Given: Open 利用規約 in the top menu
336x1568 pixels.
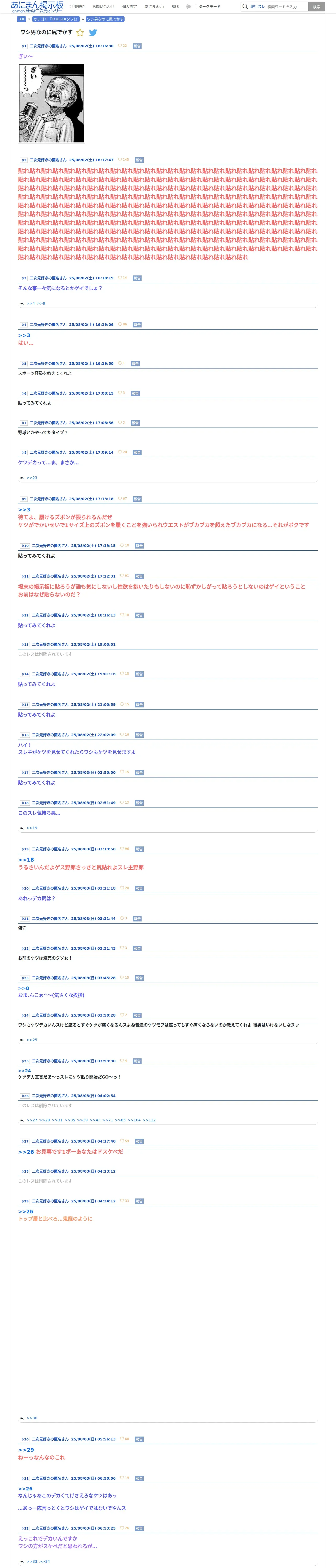Looking at the screenshot, I should pos(77,7).
